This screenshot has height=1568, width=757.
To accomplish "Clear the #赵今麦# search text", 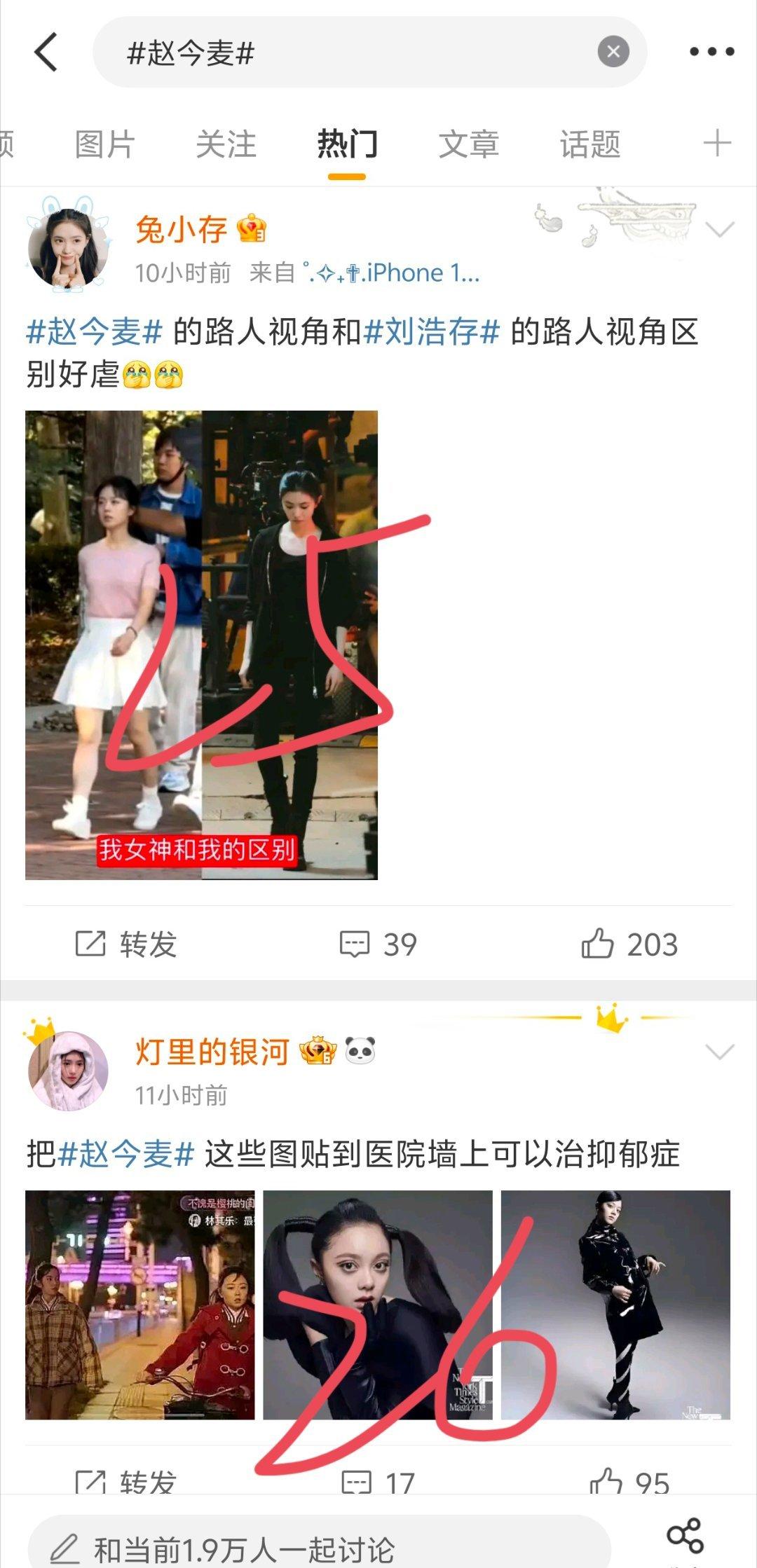I will pyautogui.click(x=613, y=52).
